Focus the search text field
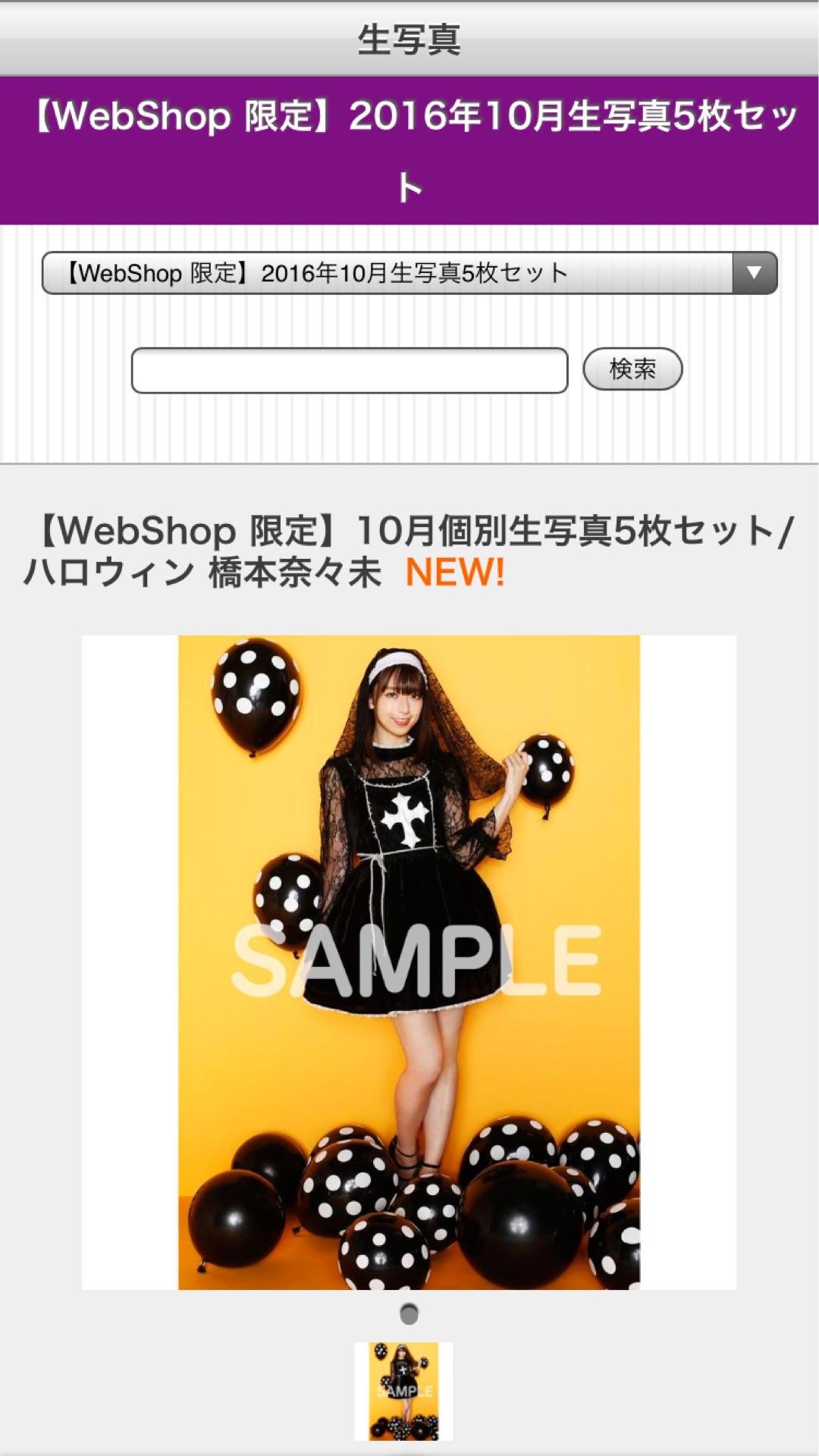The width and height of the screenshot is (819, 1456). (x=349, y=370)
